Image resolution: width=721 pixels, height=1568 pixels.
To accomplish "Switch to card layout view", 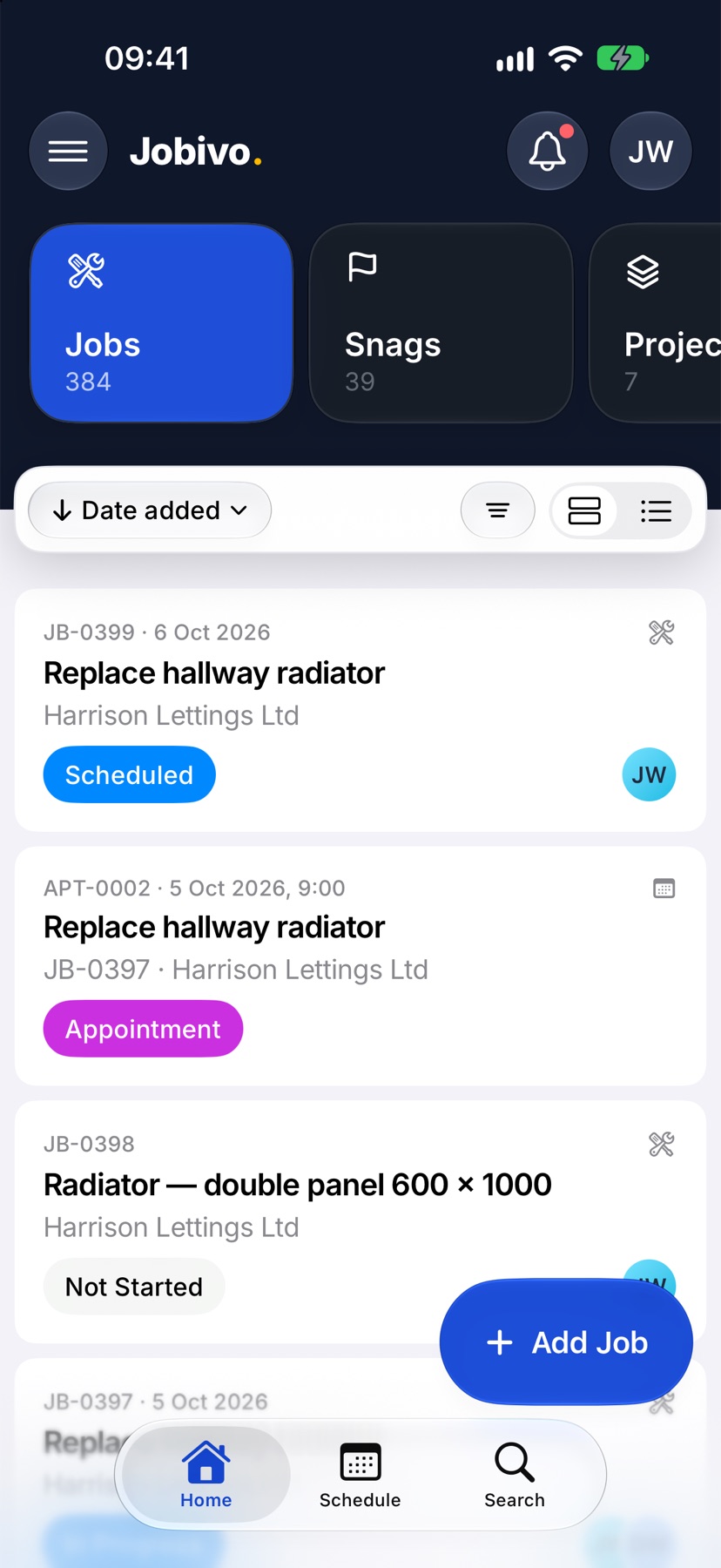I will 584,510.
